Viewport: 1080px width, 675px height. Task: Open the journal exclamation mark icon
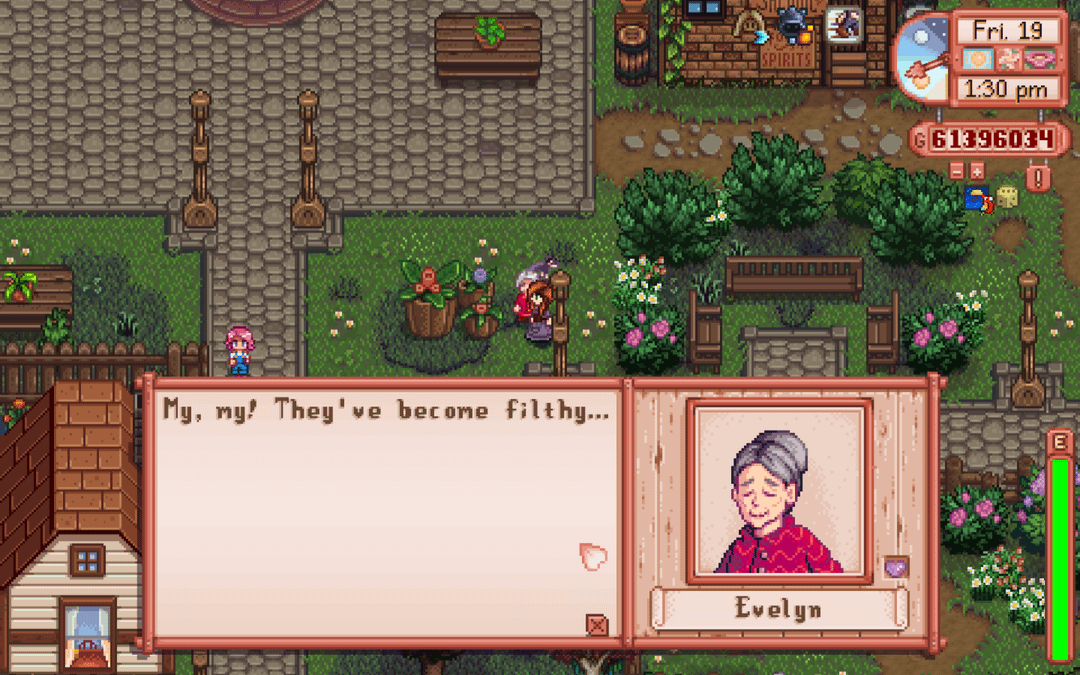(x=1038, y=178)
